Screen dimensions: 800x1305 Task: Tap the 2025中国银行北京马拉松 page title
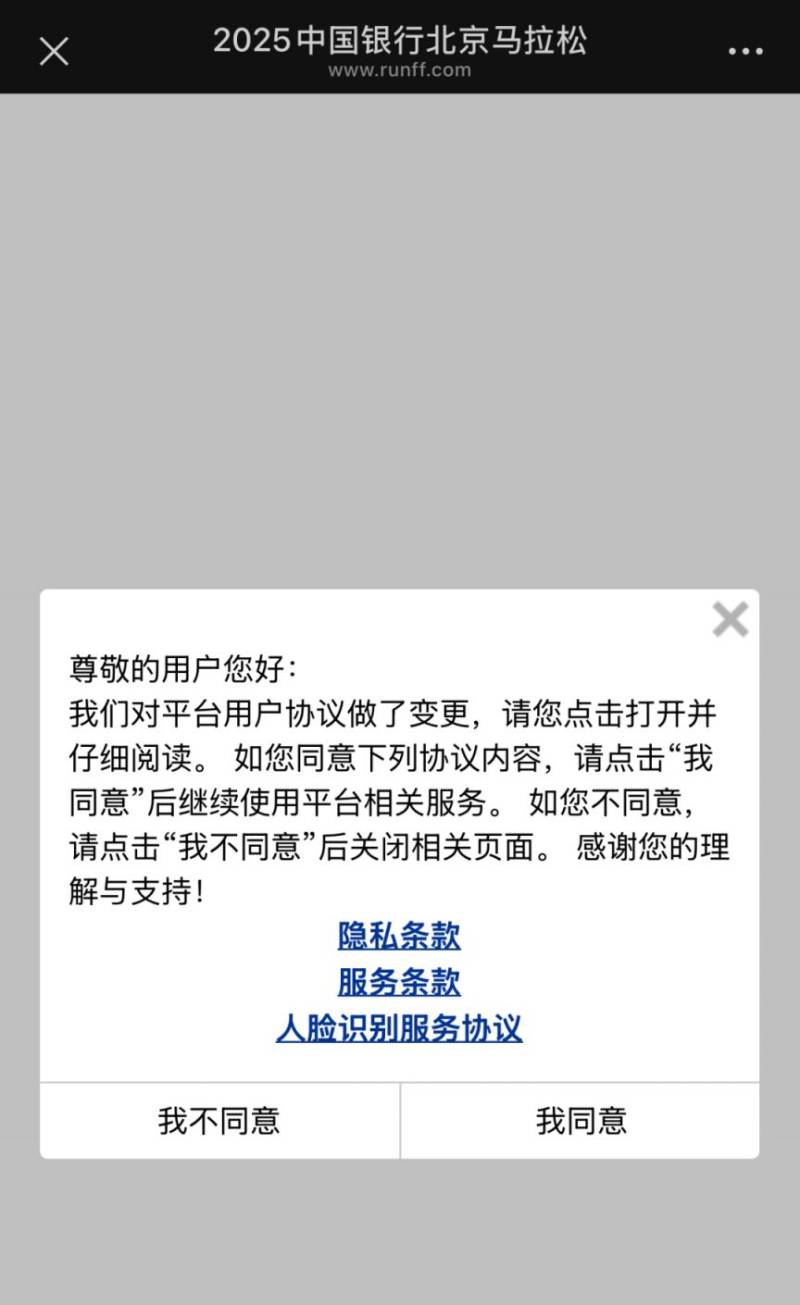[x=400, y=42]
